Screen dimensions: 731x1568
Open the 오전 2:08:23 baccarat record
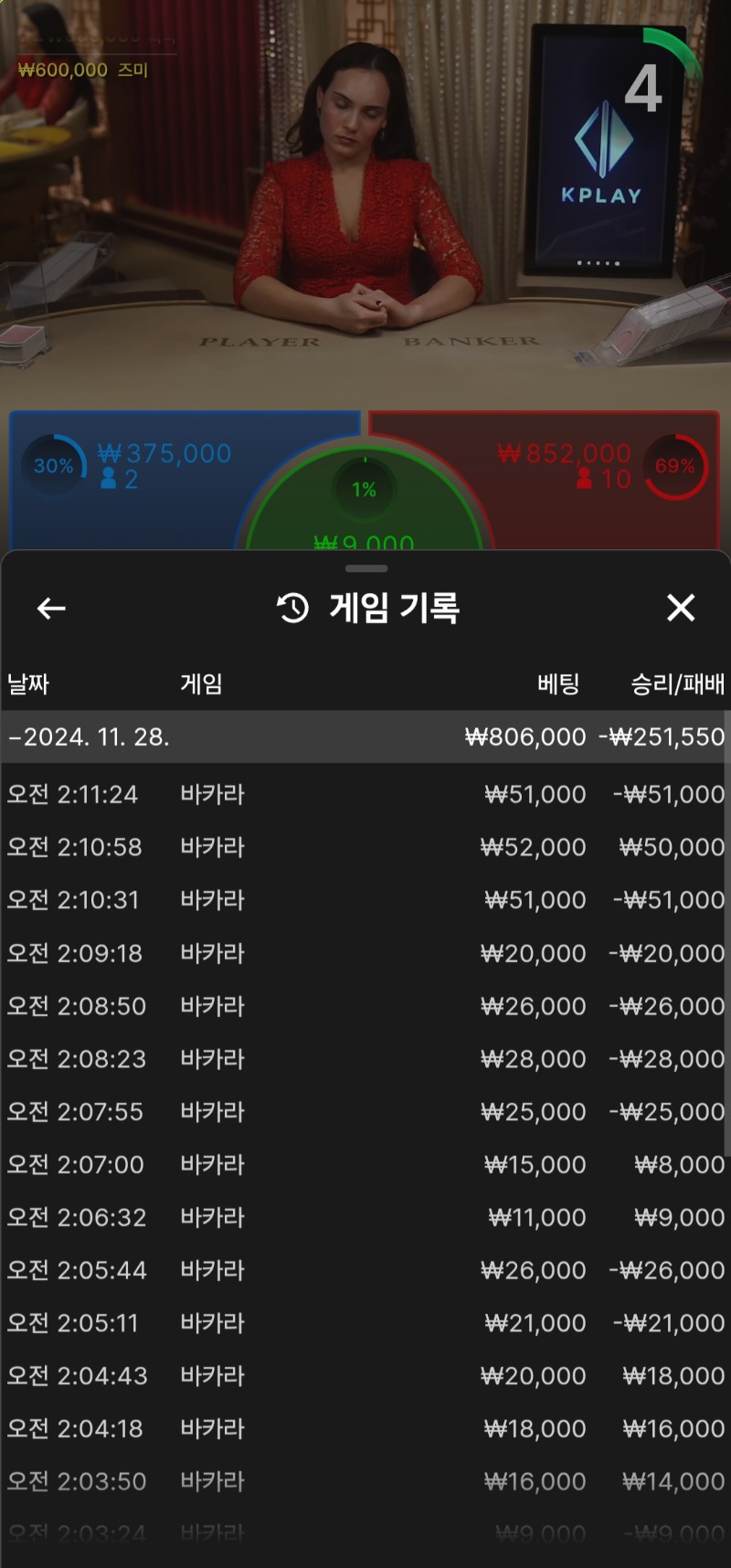point(365,1059)
